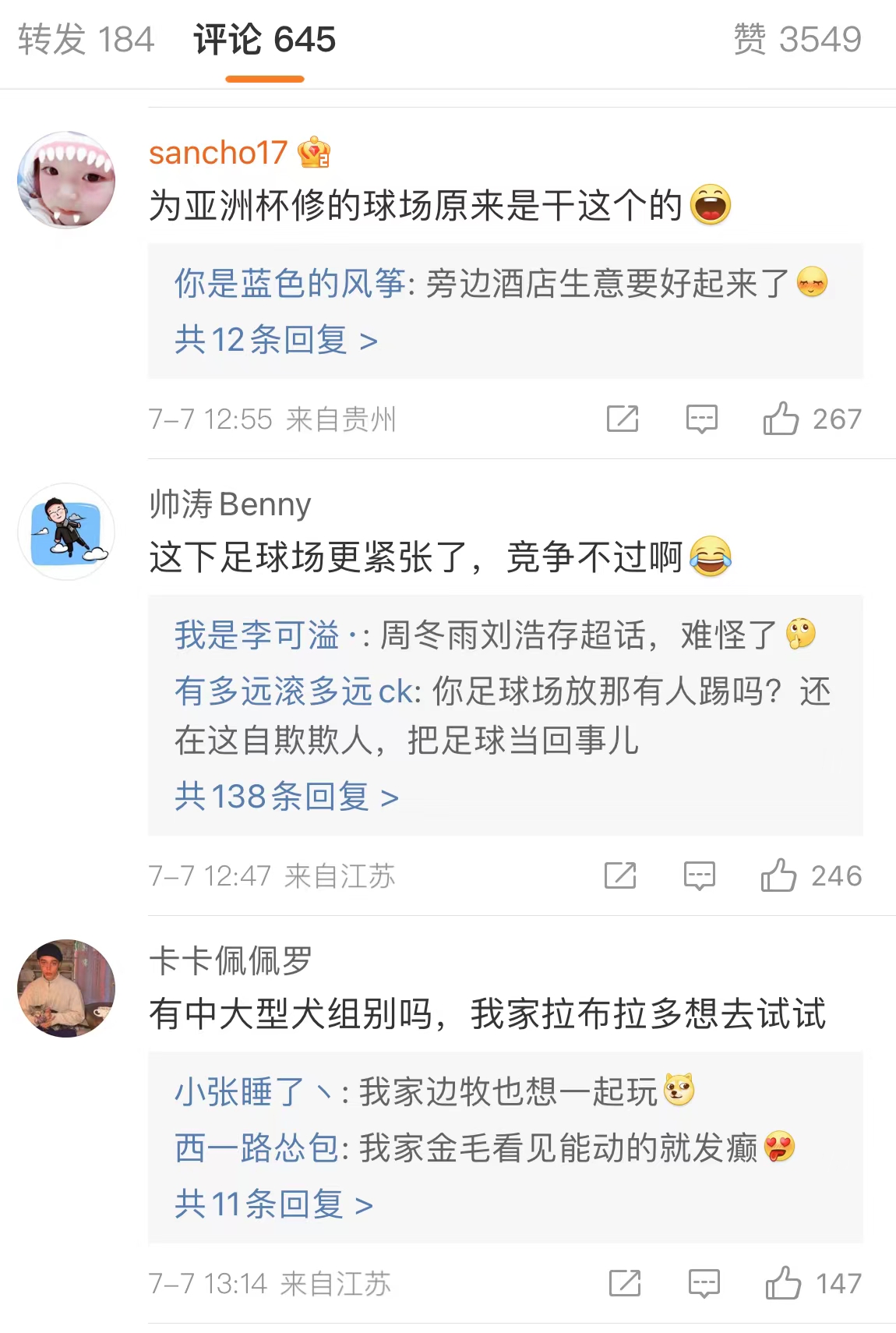This screenshot has width=896, height=1333.
Task: Open the reply bubble icon under sancho17's comment
Action: click(x=701, y=419)
